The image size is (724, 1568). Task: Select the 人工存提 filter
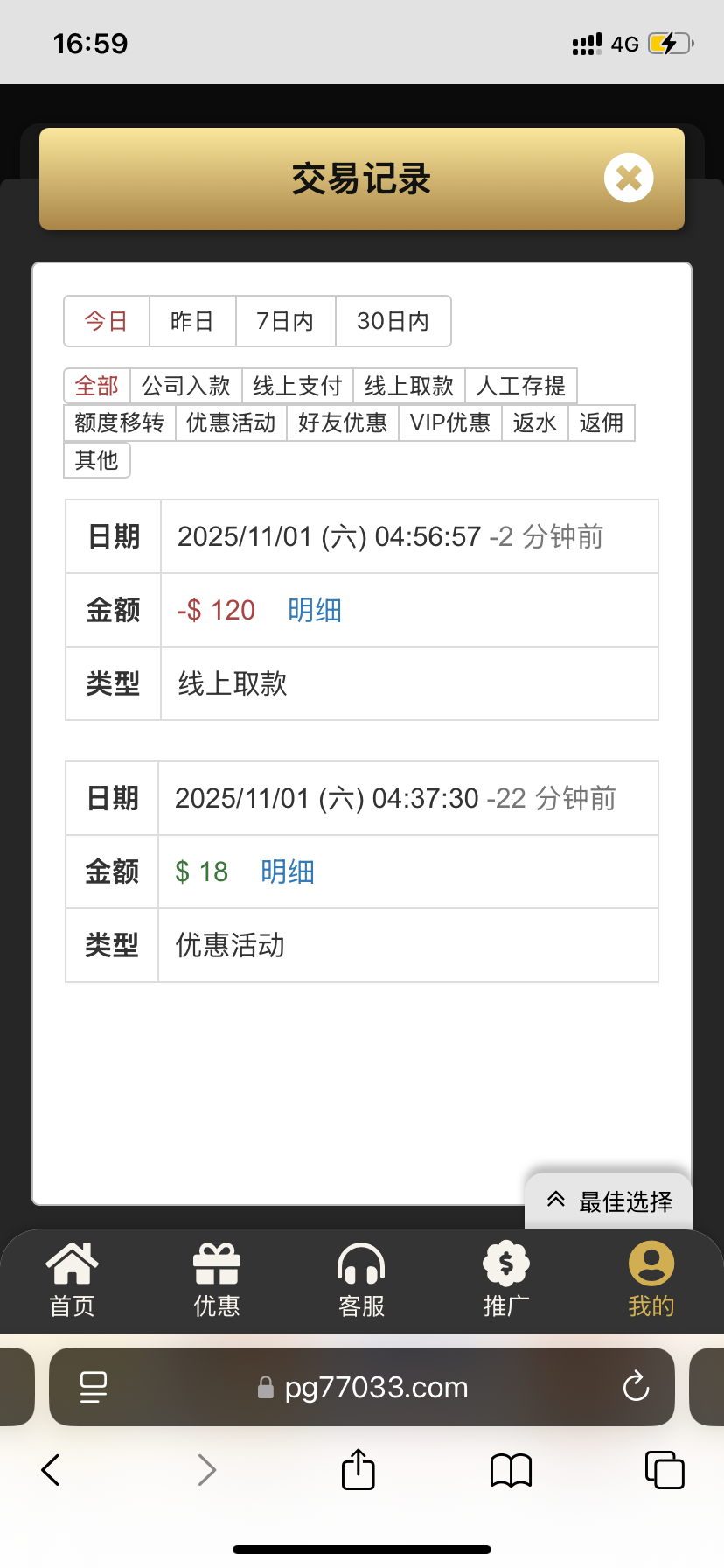[521, 386]
